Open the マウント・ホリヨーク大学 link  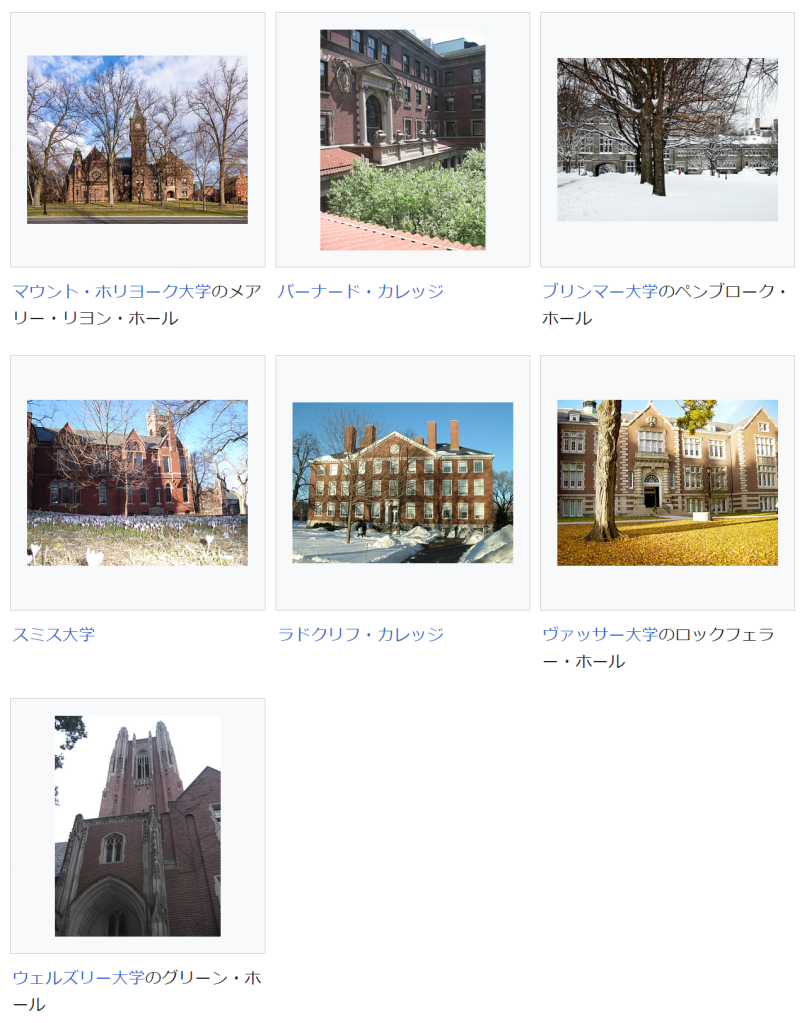click(111, 292)
